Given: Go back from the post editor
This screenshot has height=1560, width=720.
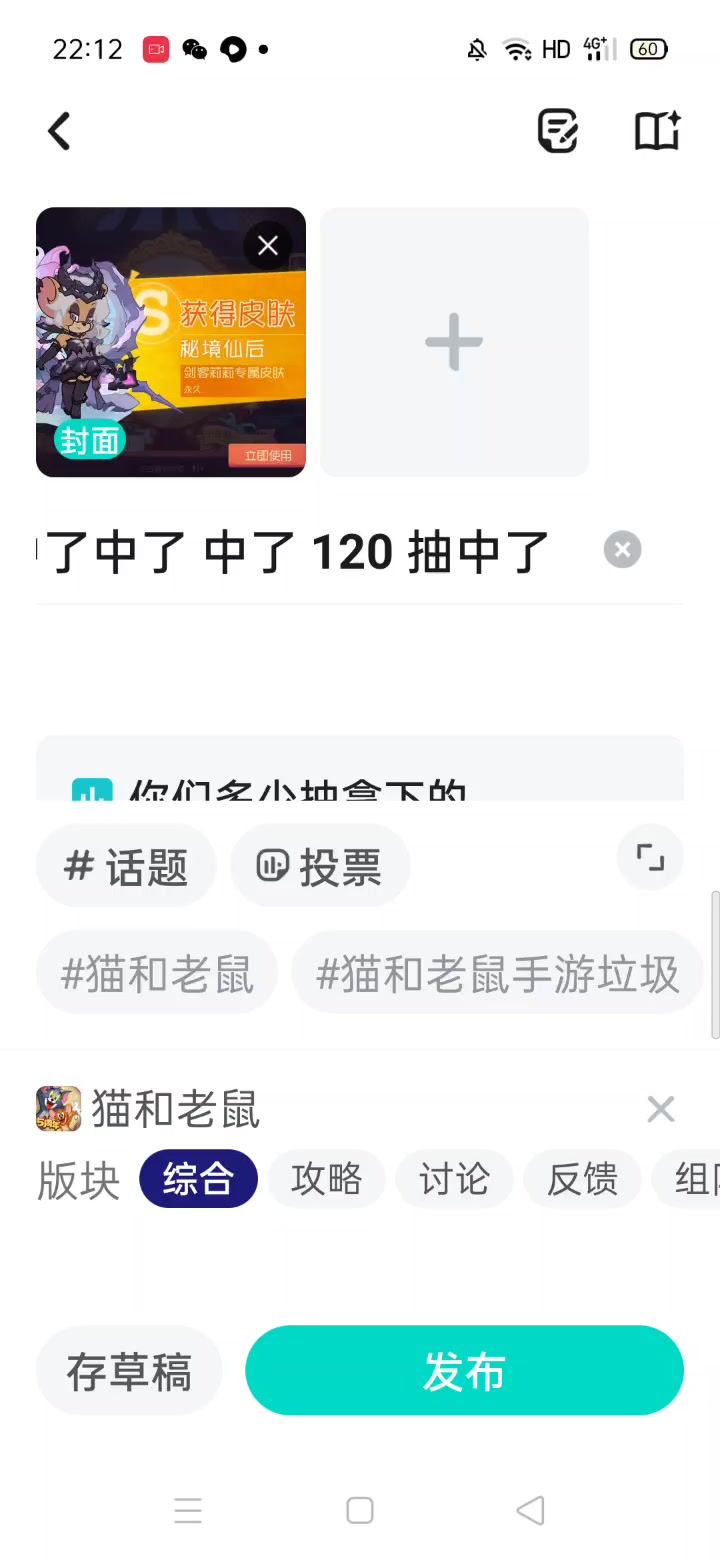Looking at the screenshot, I should click(x=60, y=131).
